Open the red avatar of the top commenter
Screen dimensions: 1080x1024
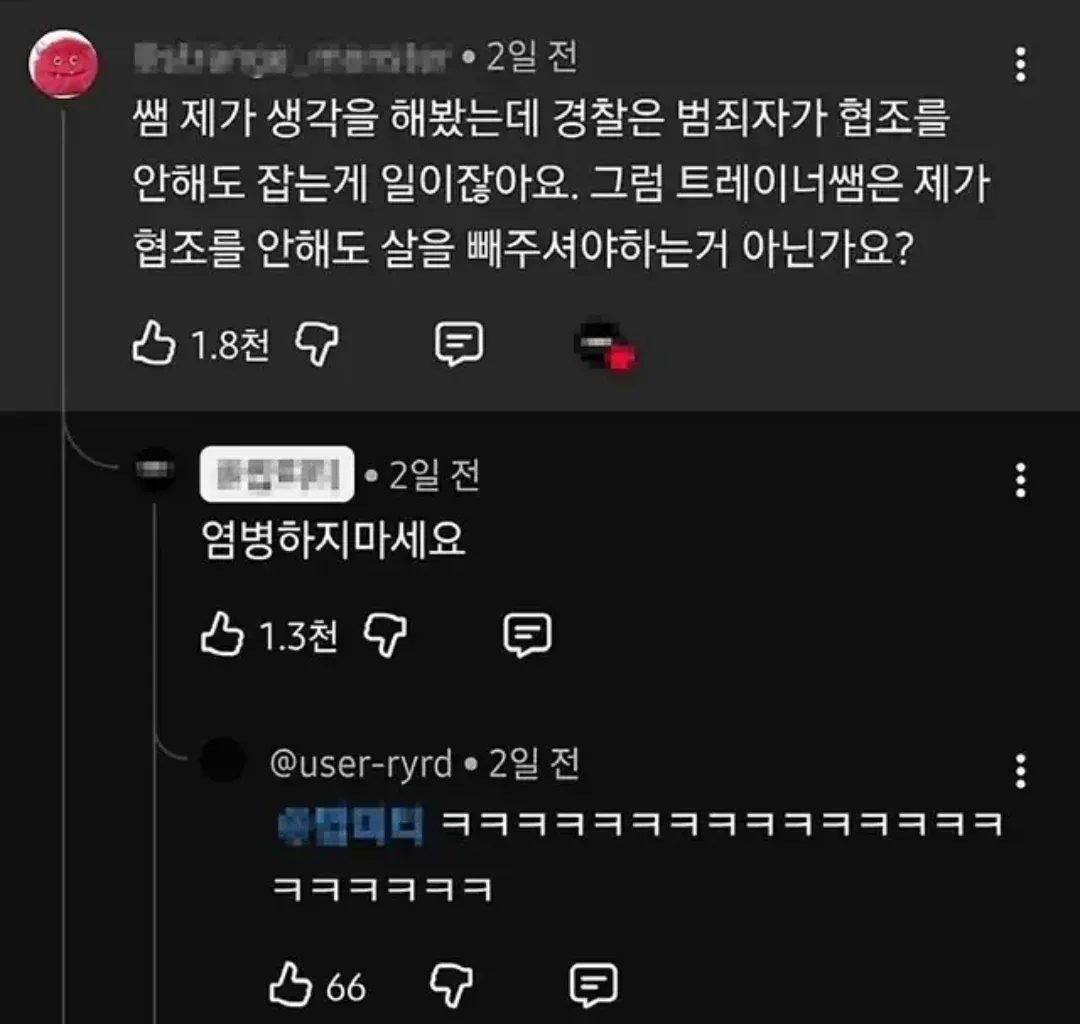pos(62,63)
